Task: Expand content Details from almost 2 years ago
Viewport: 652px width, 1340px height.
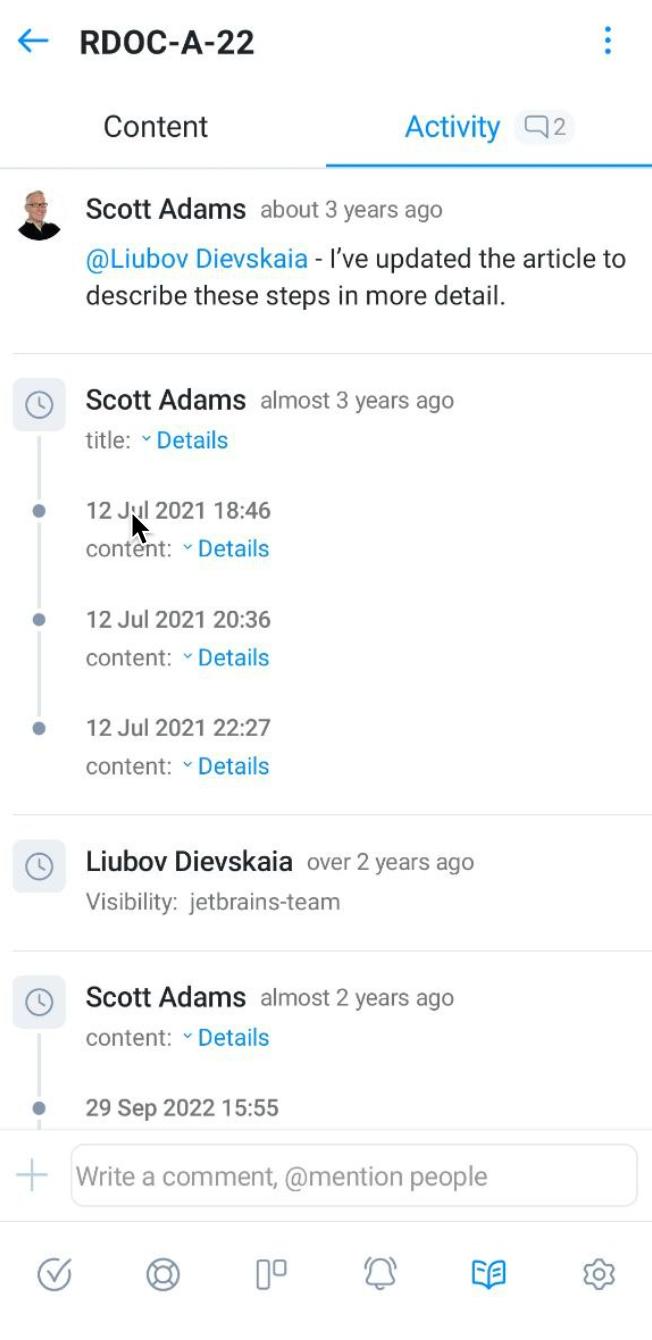Action: 231,1038
